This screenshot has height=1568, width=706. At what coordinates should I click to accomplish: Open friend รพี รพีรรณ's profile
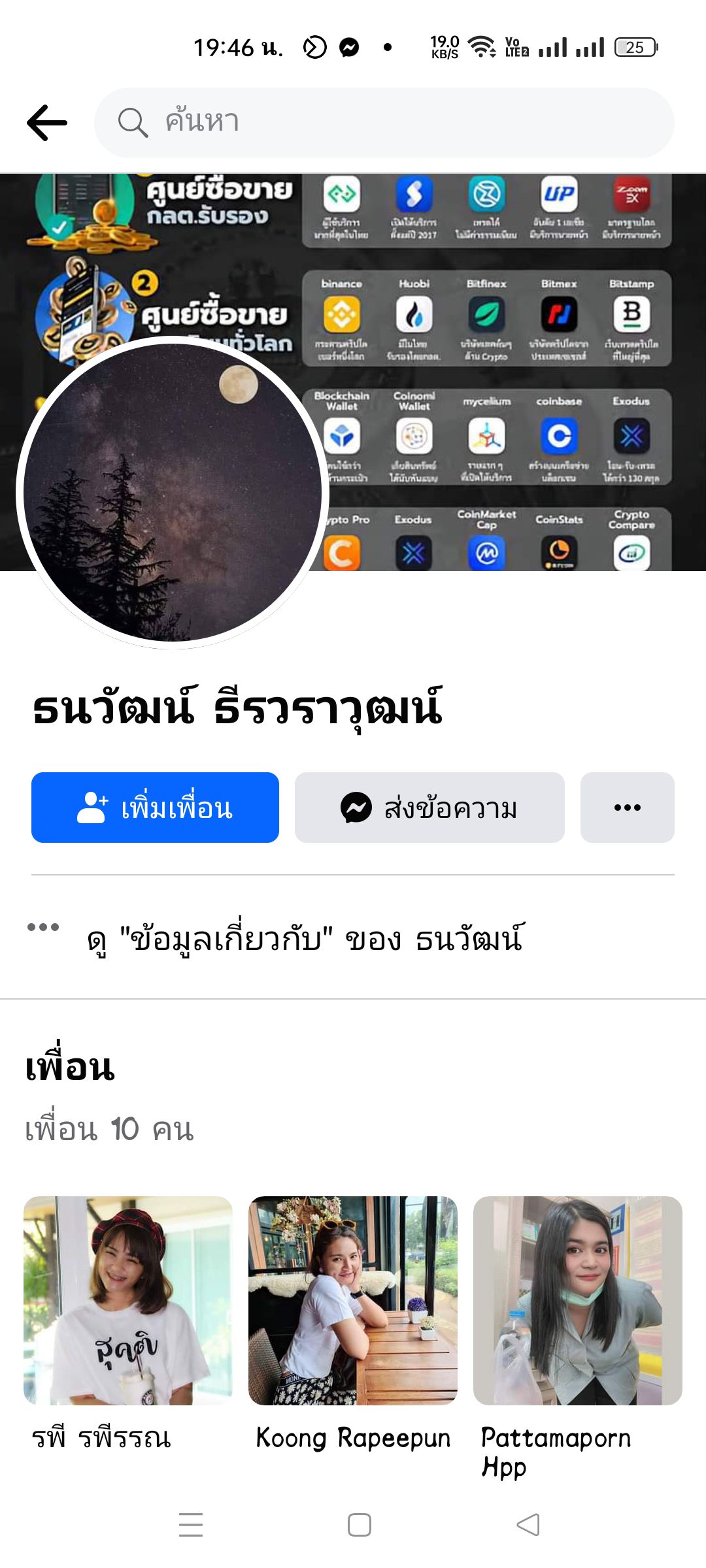coord(128,1300)
